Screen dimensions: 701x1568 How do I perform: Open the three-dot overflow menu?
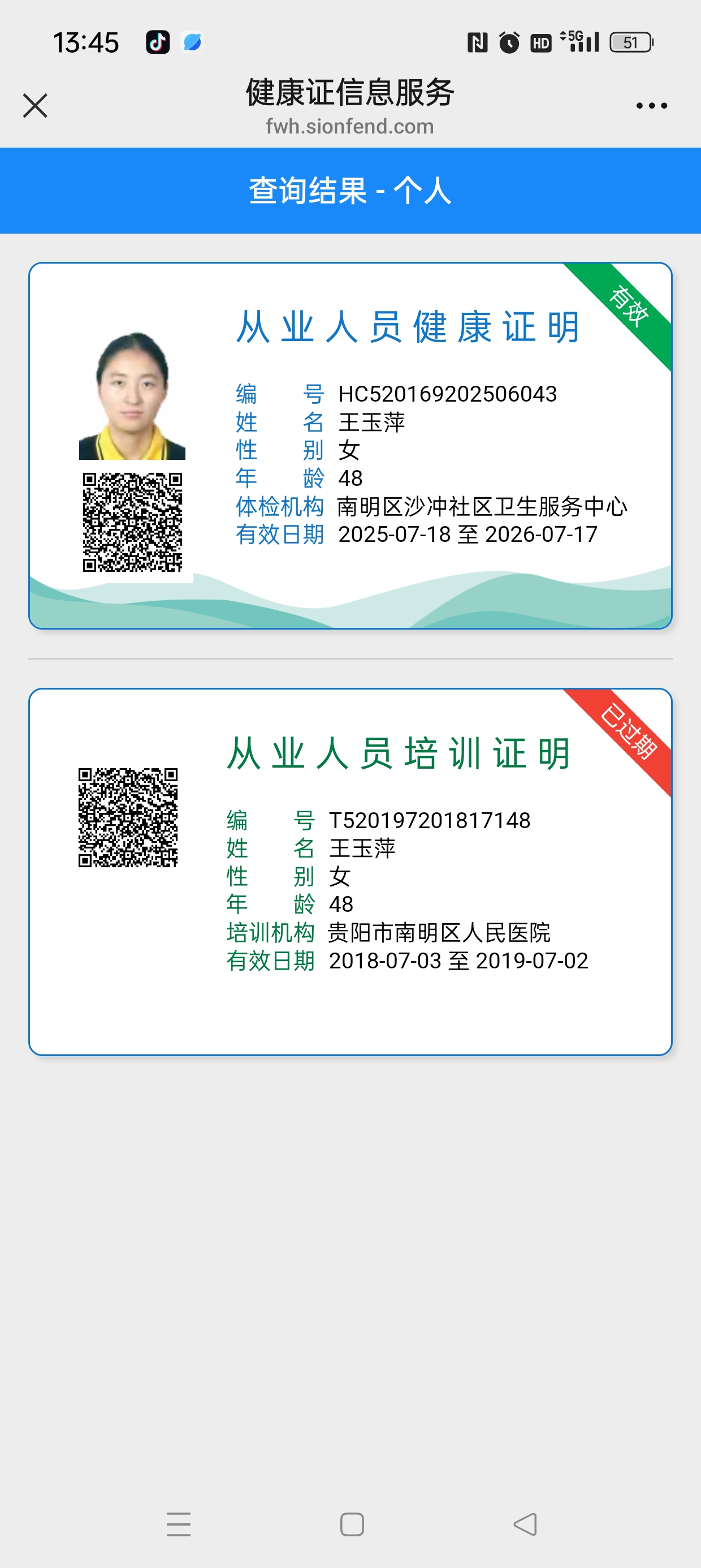(651, 105)
